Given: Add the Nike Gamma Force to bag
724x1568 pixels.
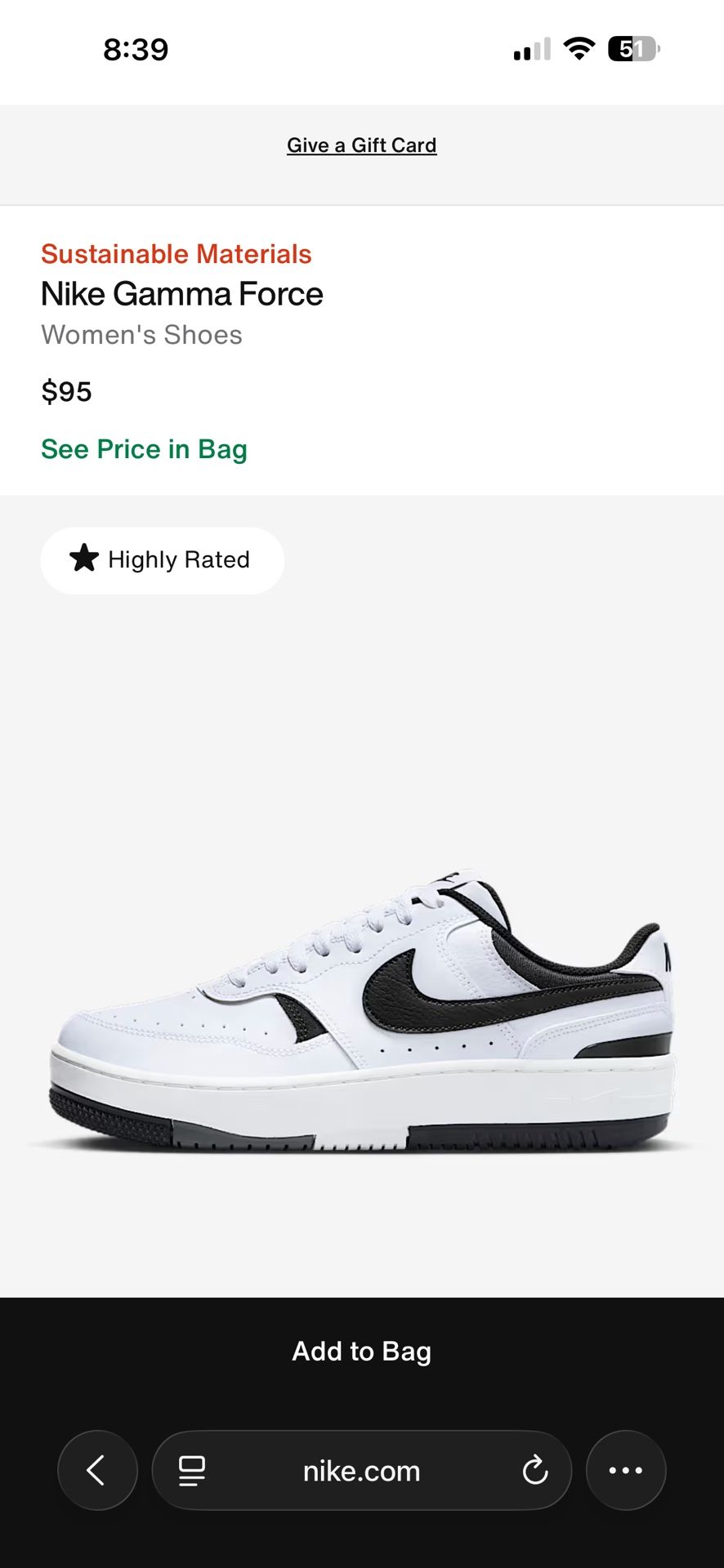Looking at the screenshot, I should pyautogui.click(x=361, y=1352).
